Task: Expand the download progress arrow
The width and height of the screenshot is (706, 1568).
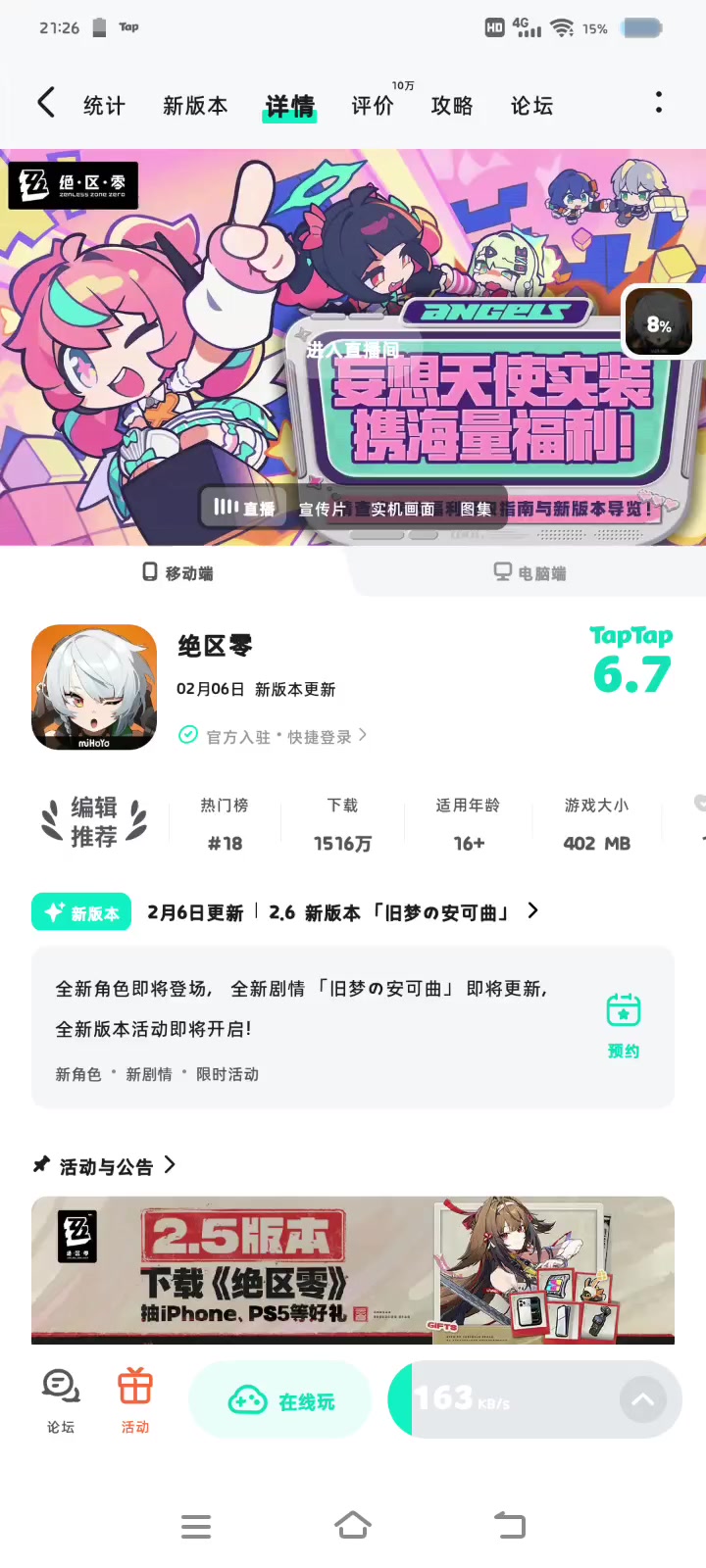Action: tap(642, 1400)
